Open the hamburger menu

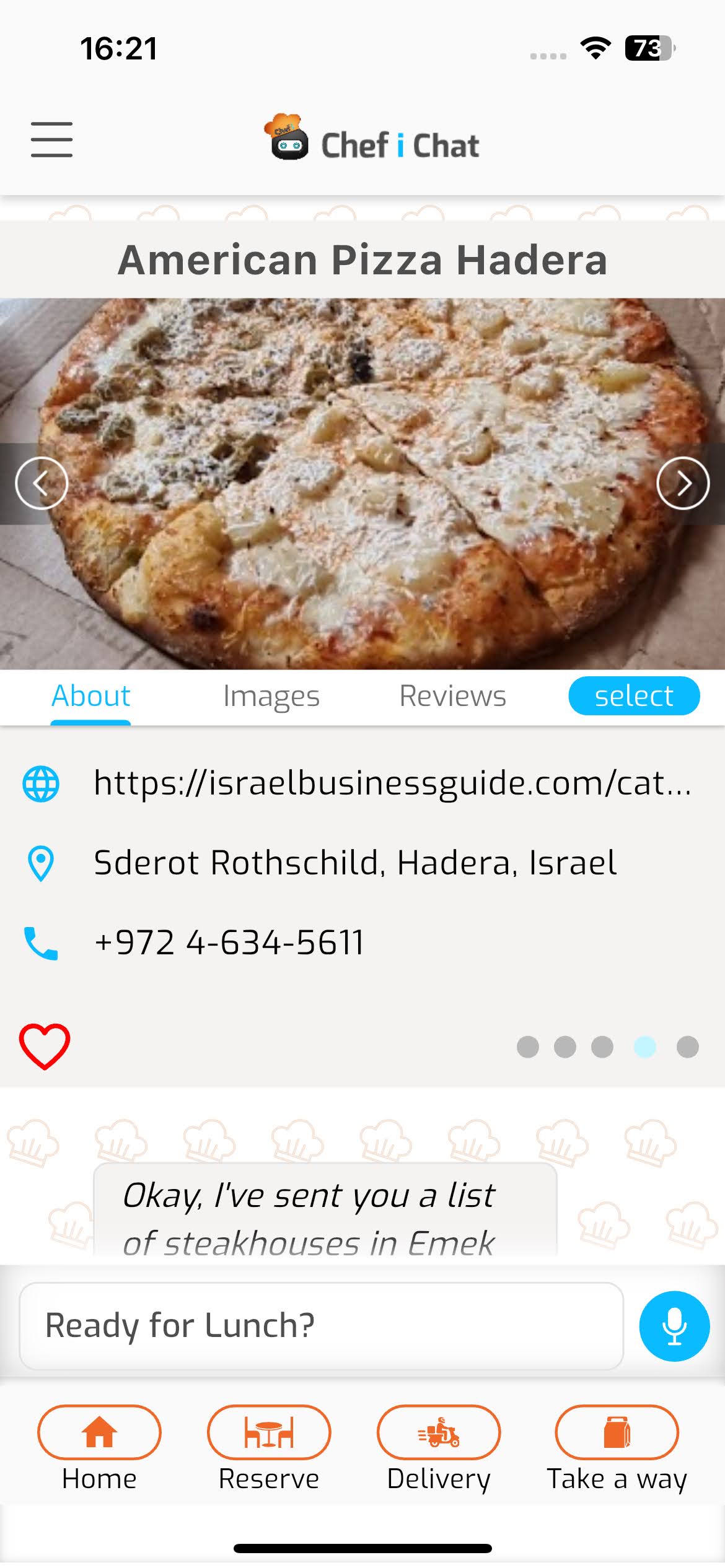coord(51,139)
